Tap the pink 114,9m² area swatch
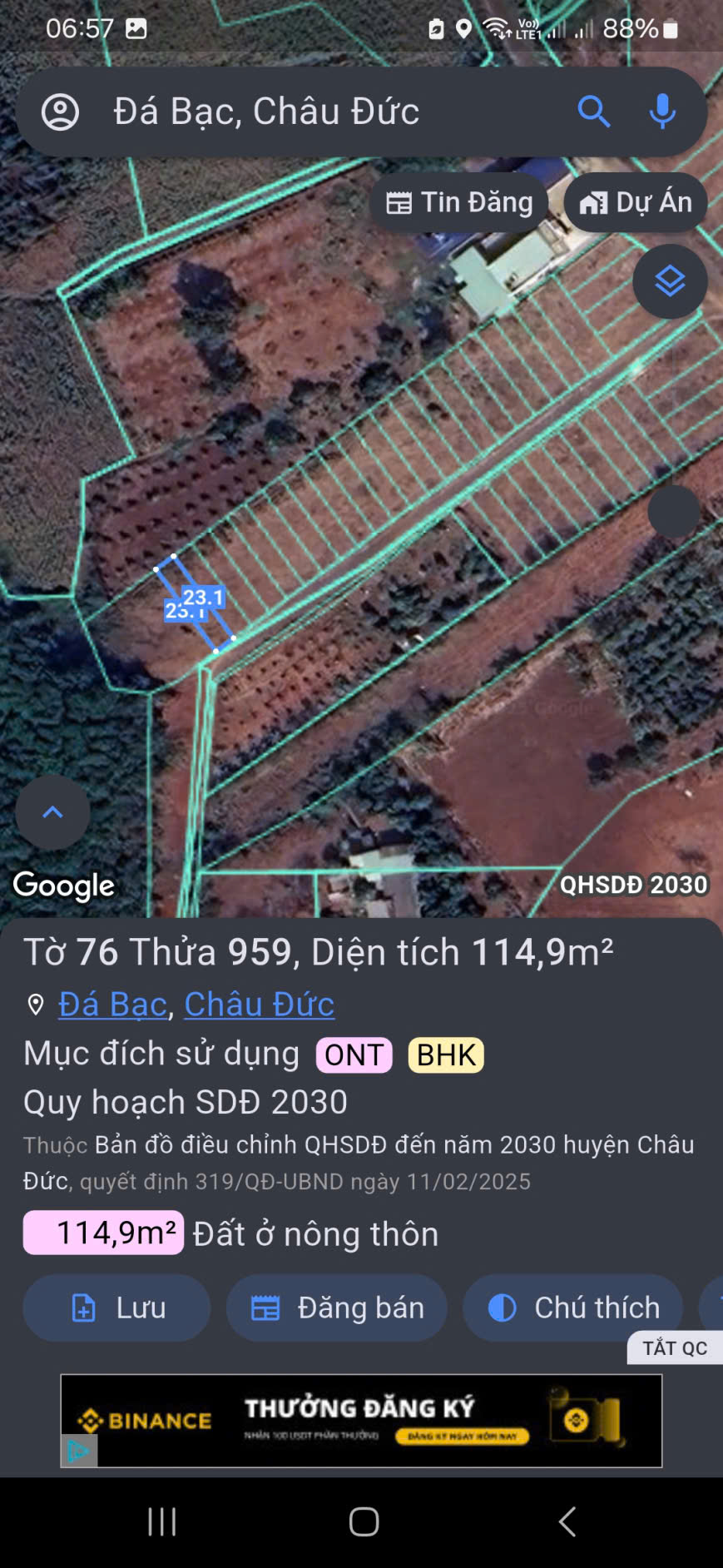The width and height of the screenshot is (723, 1568). 103,1234
